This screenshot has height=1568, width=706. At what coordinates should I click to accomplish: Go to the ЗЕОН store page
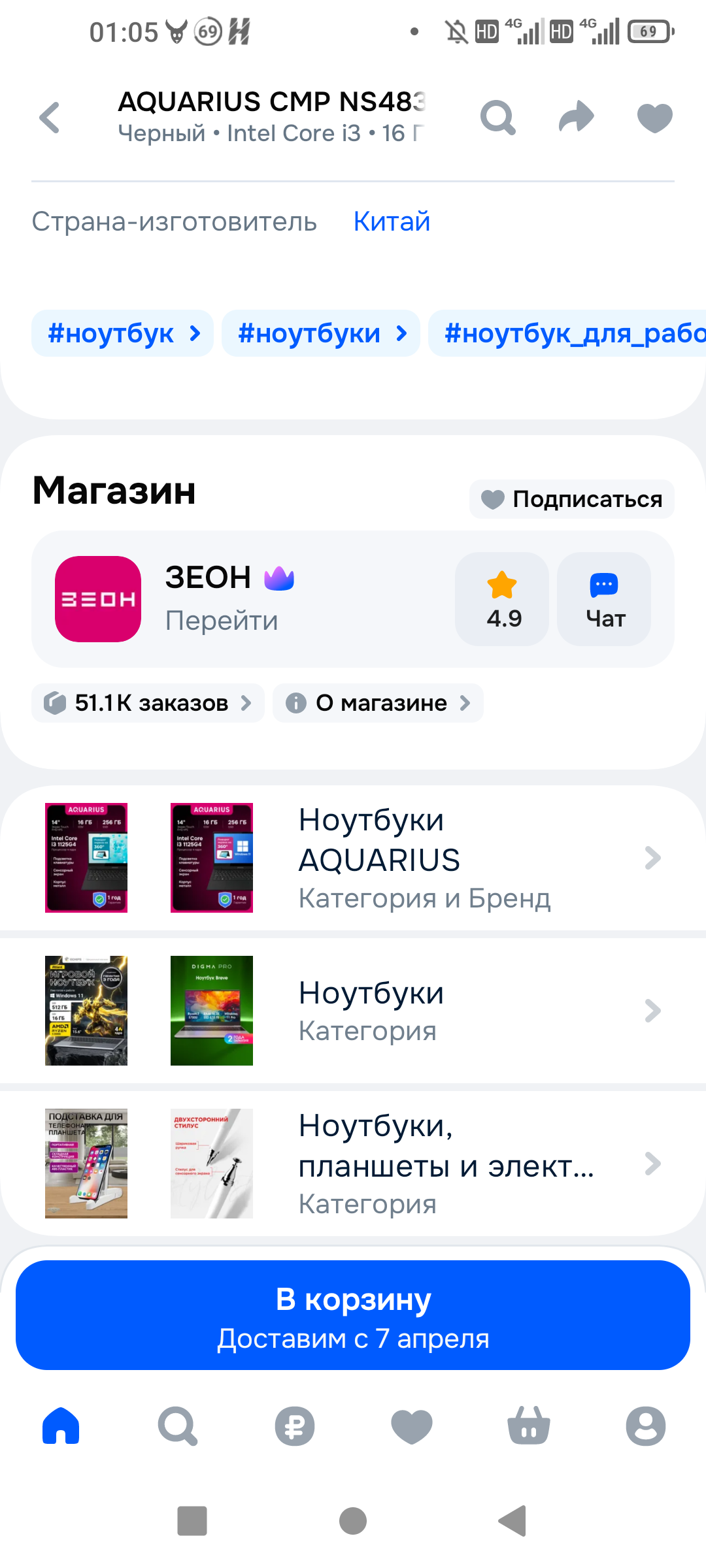pos(222,598)
